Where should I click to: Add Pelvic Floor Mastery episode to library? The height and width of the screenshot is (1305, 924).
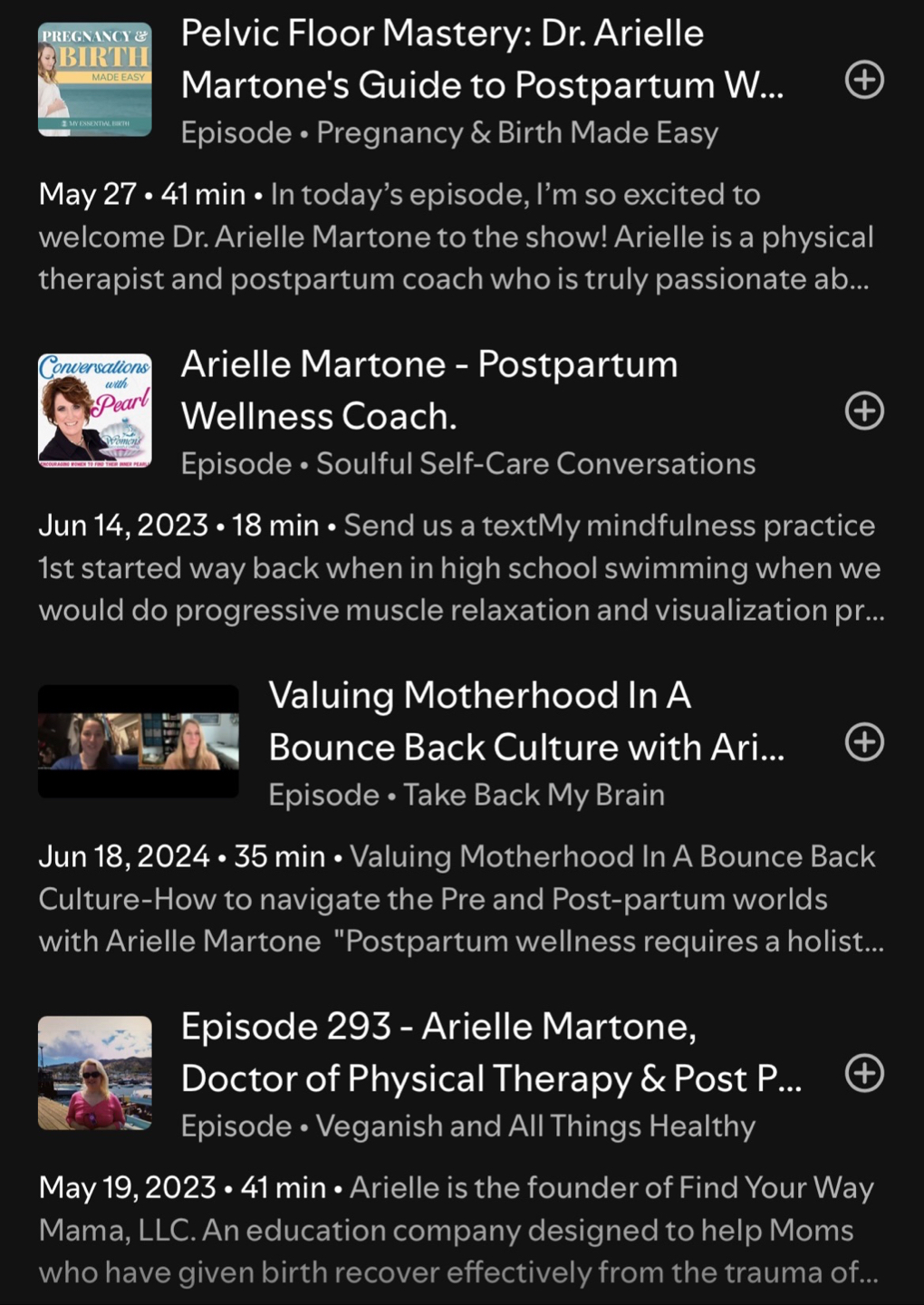click(x=864, y=81)
